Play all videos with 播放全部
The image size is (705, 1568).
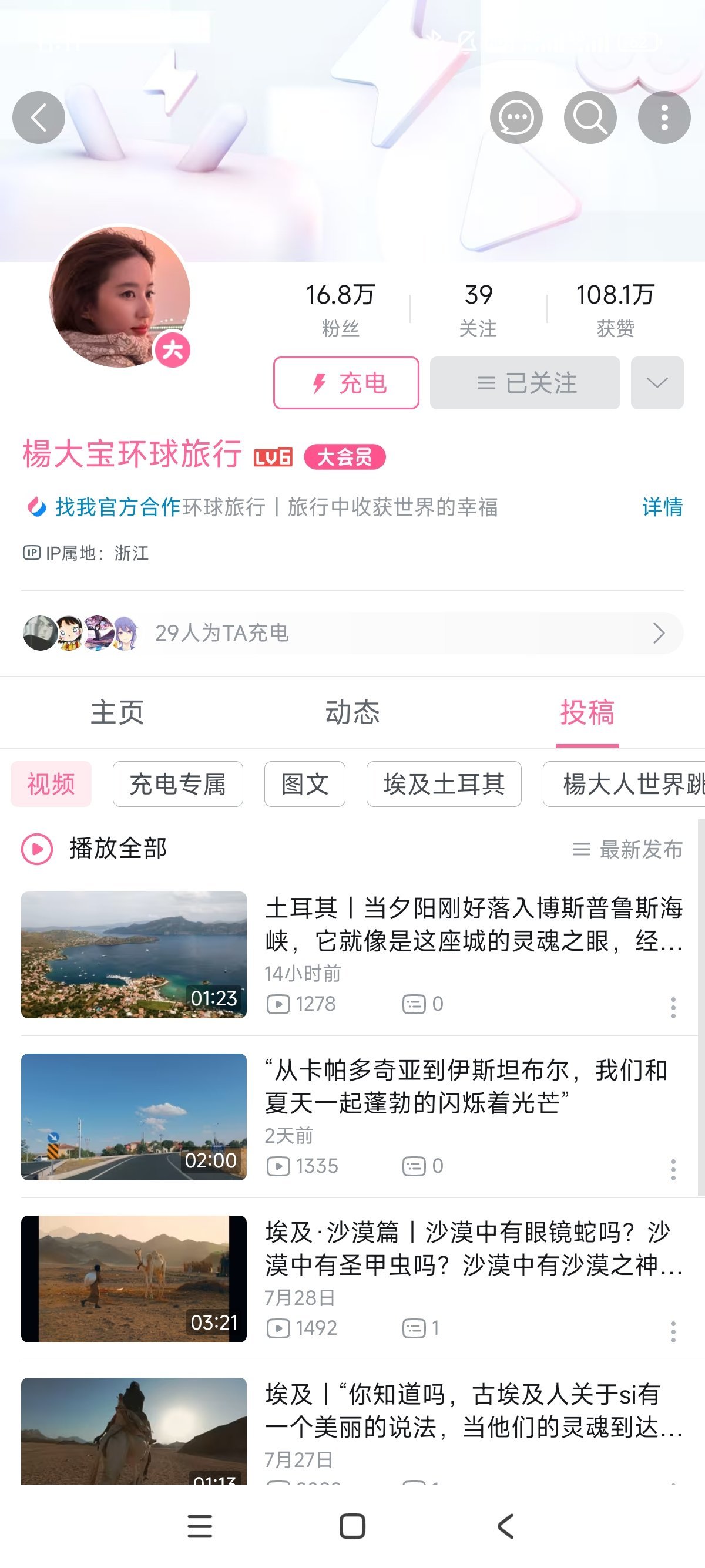(95, 849)
